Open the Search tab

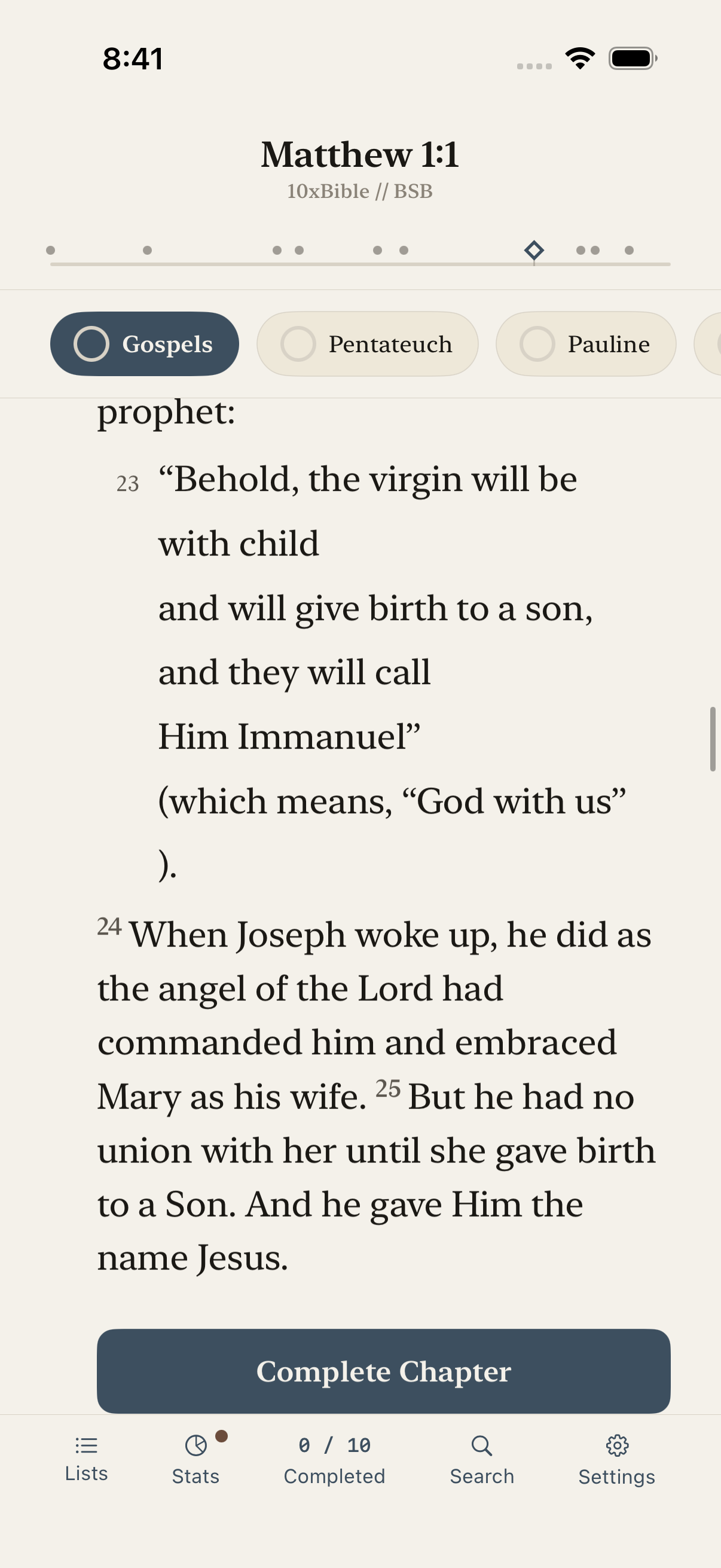point(482,1460)
